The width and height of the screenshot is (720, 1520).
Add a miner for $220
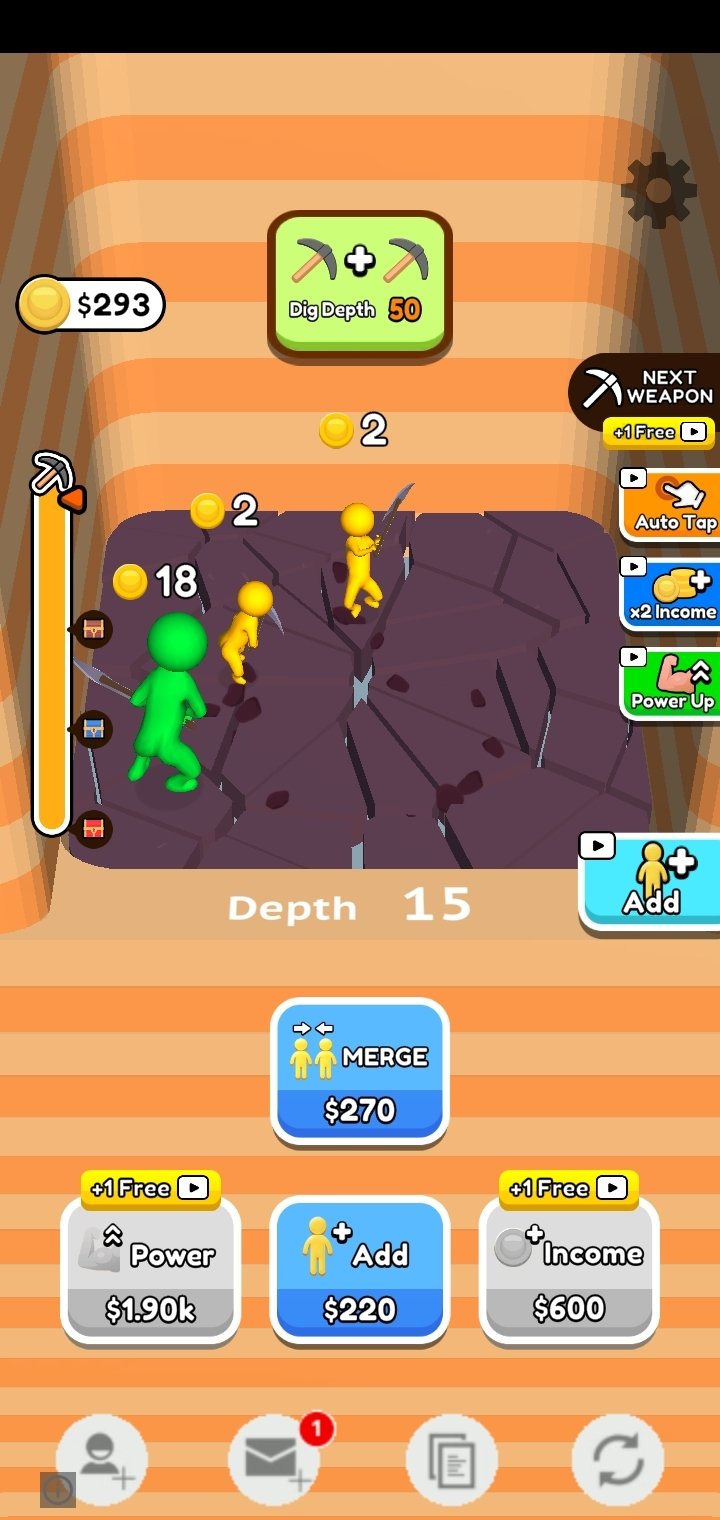pyautogui.click(x=359, y=1272)
